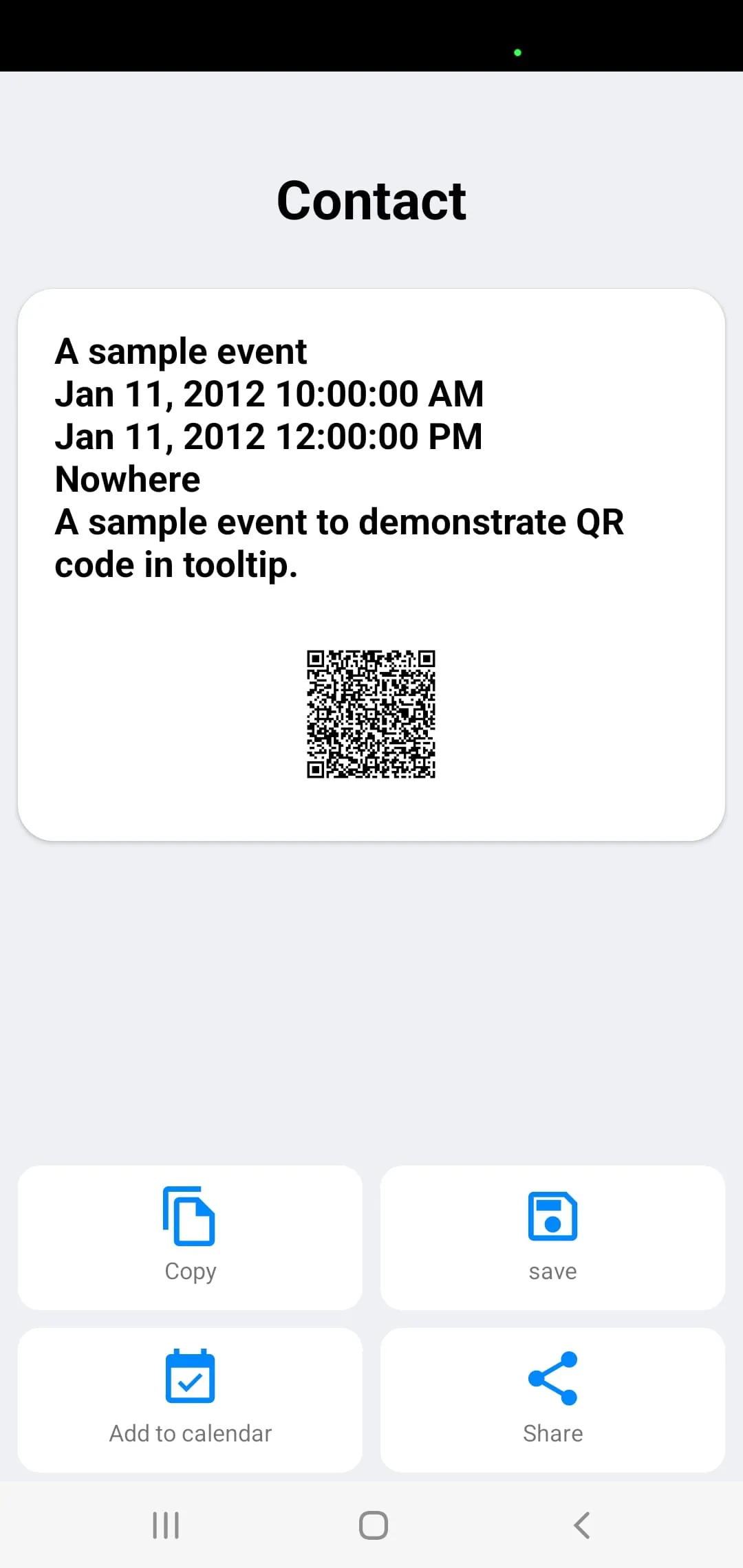
Task: Share the event QR code
Action: pos(552,1400)
